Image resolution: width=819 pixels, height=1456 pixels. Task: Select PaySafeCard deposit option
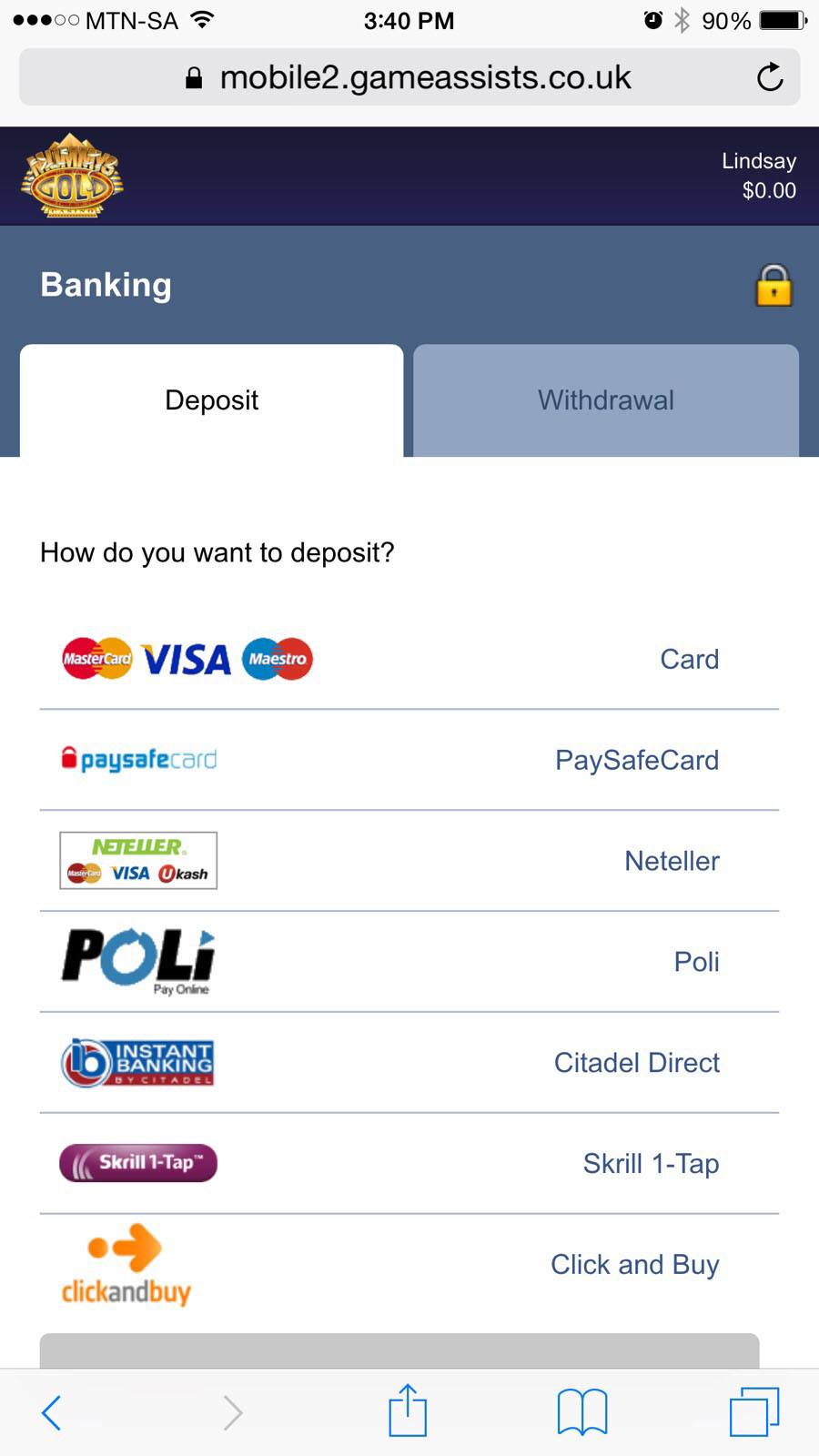pos(409,760)
